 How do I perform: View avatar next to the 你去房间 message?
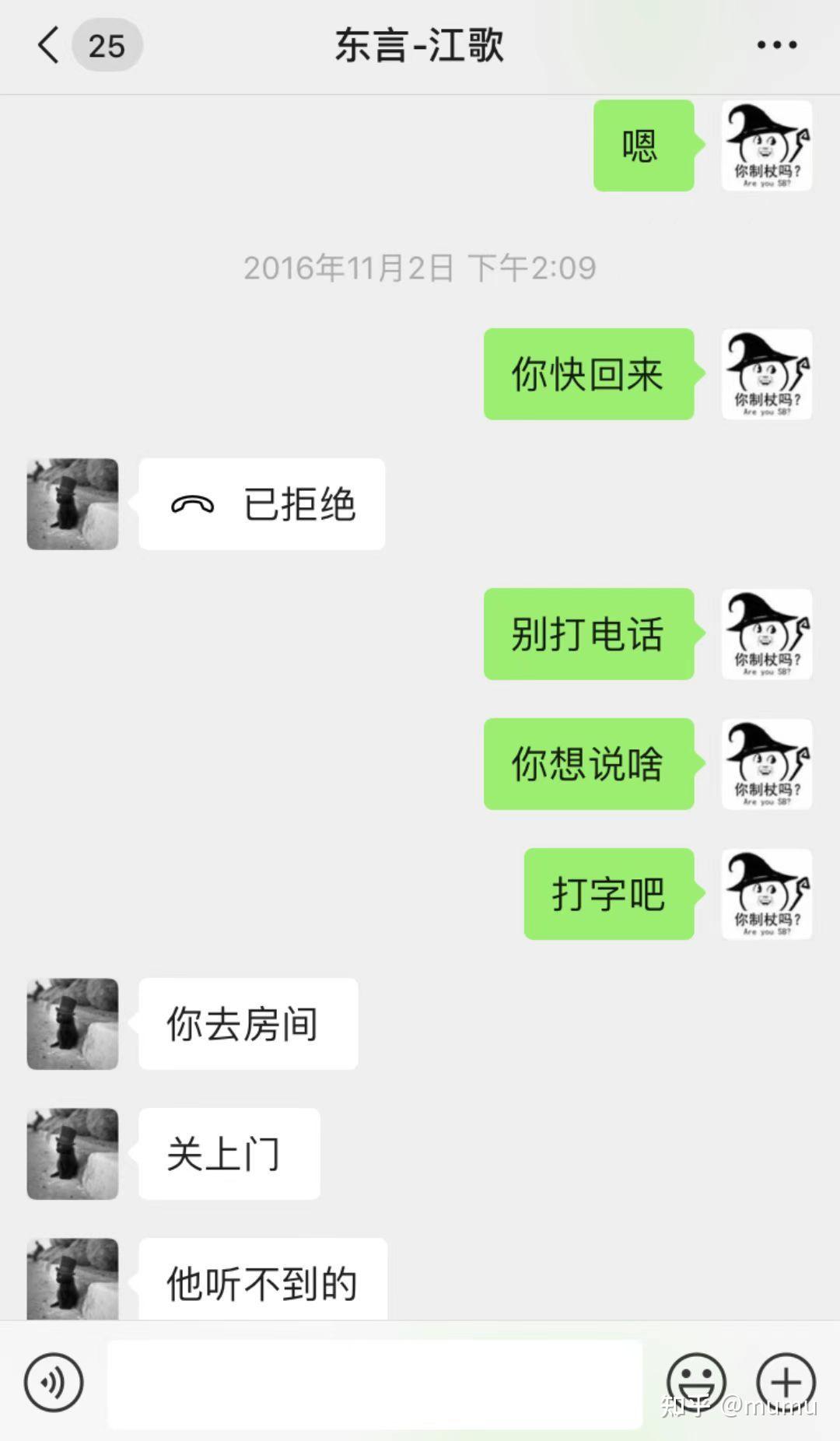click(x=72, y=1024)
